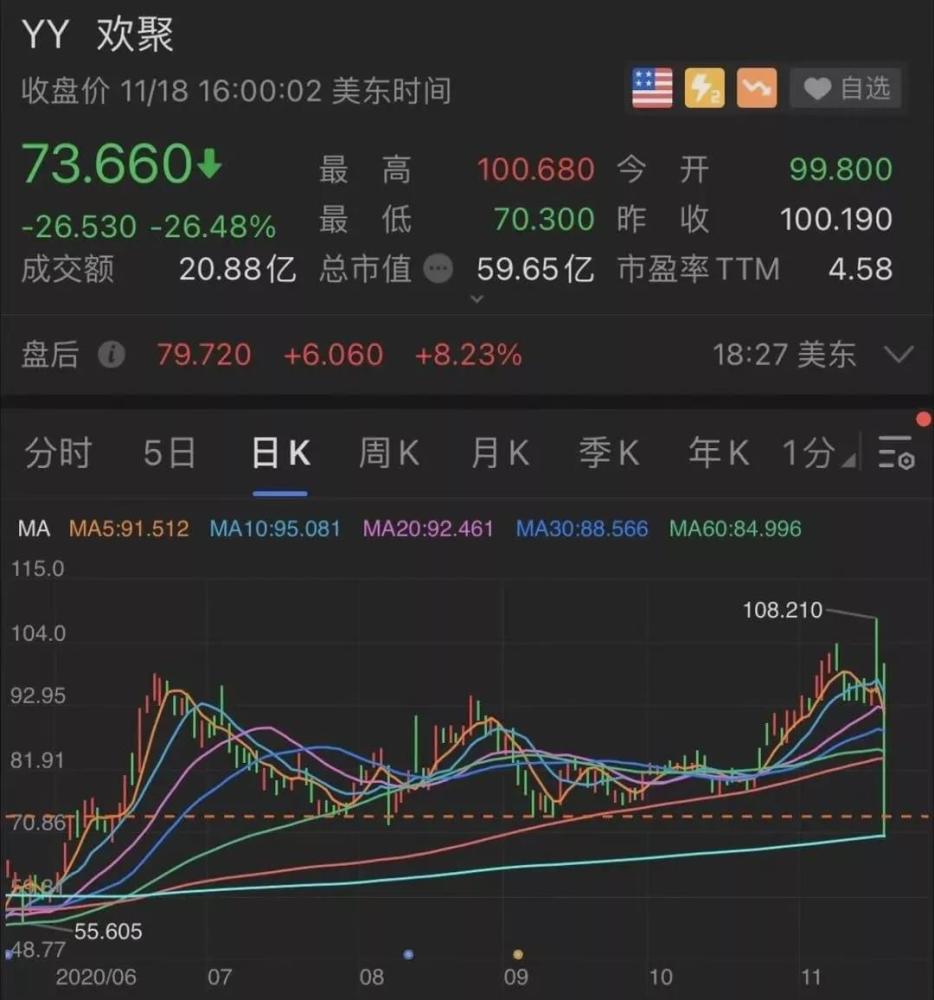Switch to the 分时 chart tab
The height and width of the screenshot is (1000, 934).
(58, 453)
